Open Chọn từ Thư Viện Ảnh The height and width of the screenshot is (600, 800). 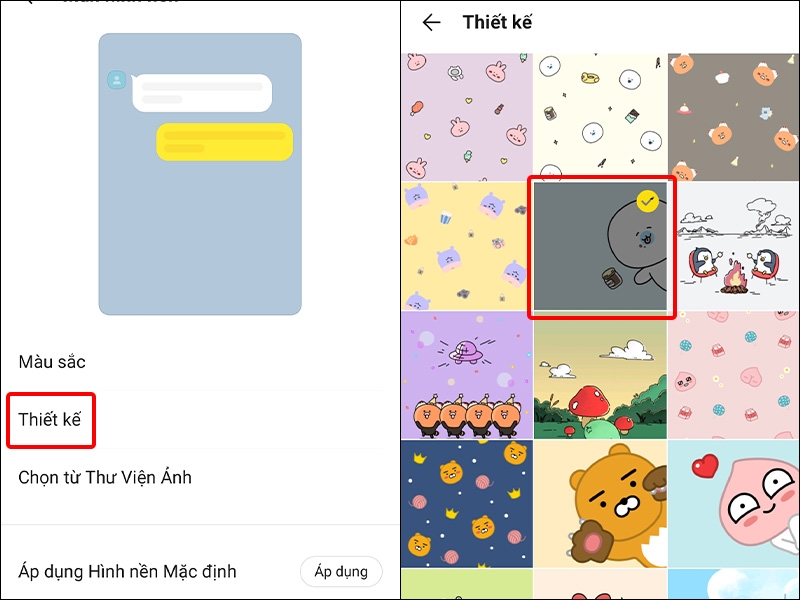point(105,477)
